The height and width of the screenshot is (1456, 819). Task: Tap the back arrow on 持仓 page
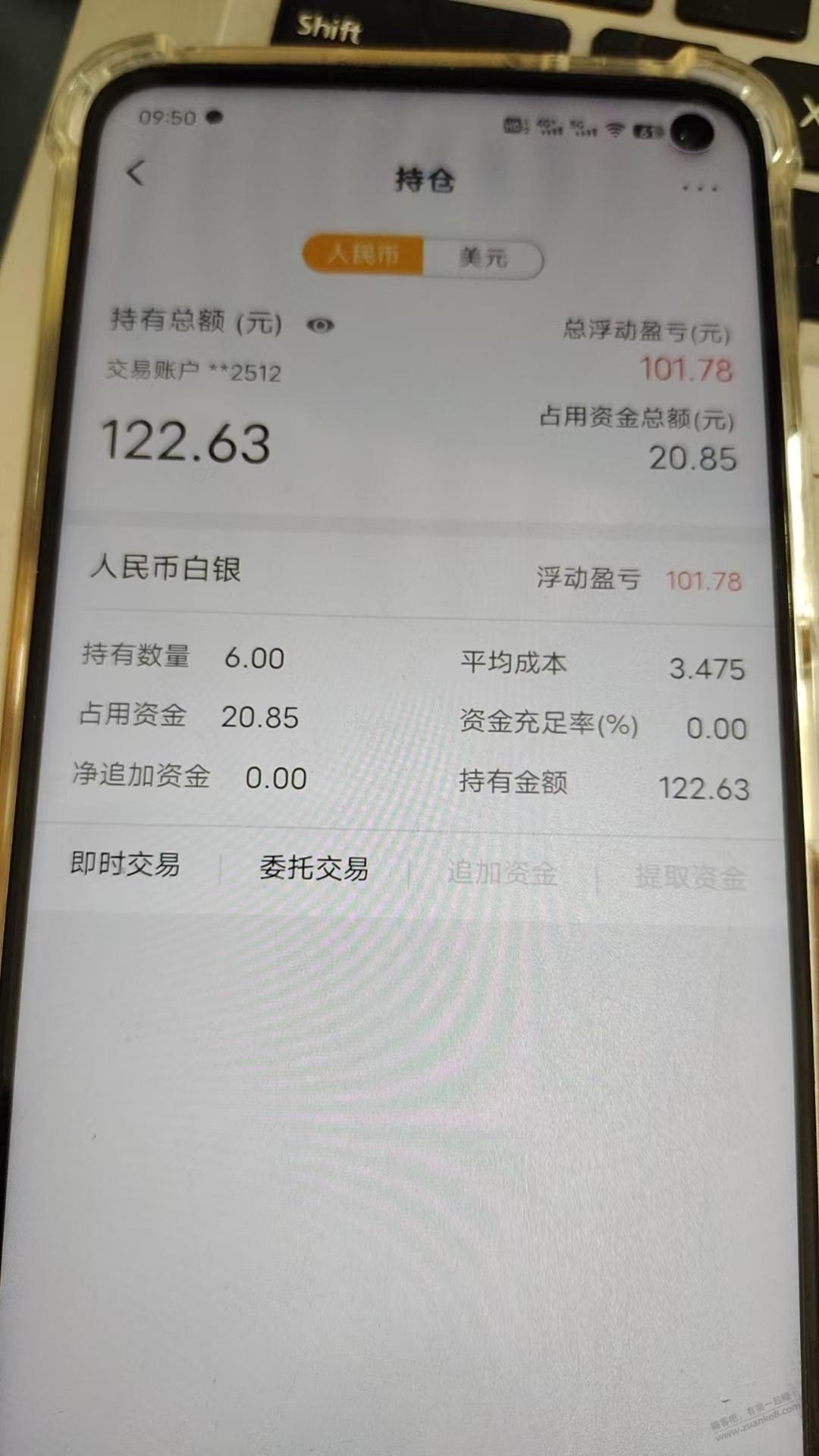[136, 174]
